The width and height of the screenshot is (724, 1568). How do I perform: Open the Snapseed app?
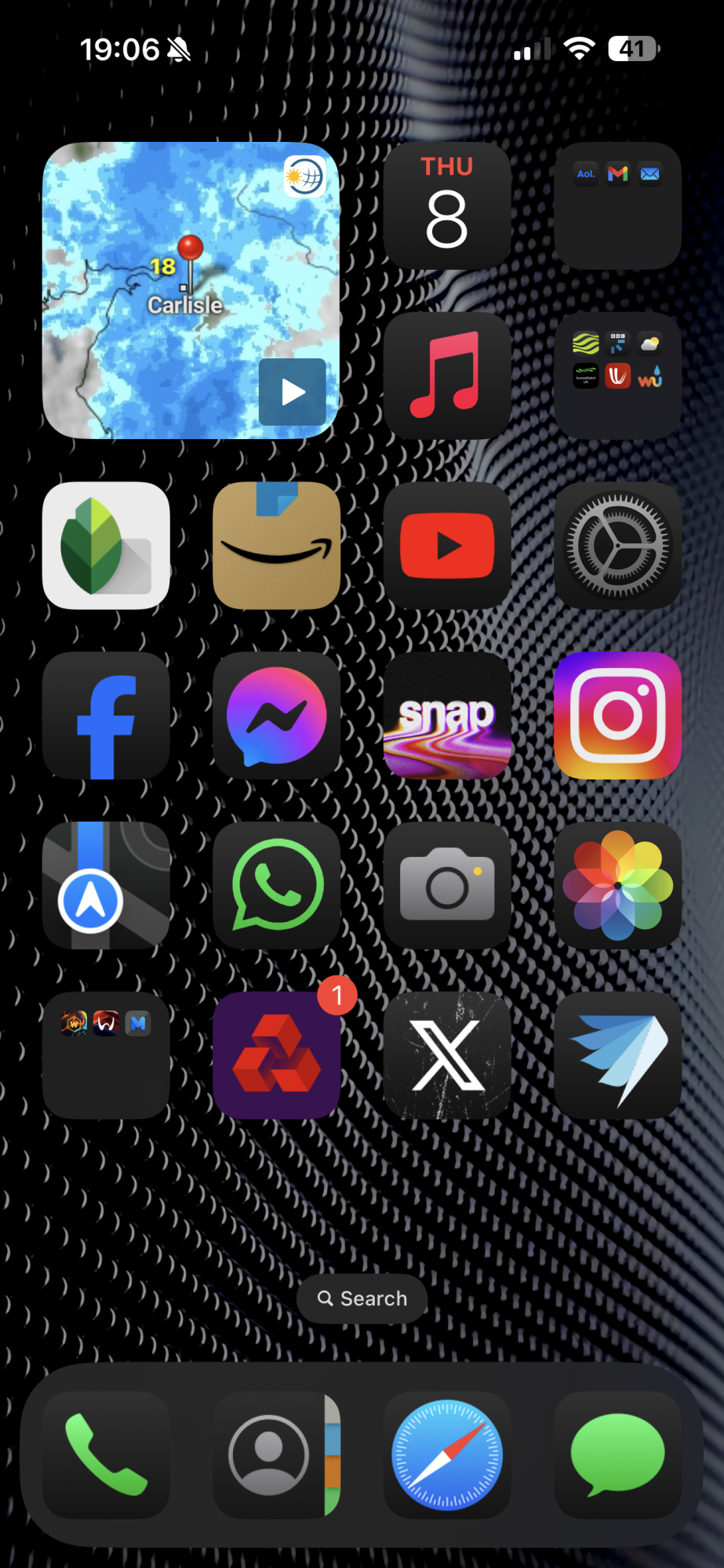106,546
